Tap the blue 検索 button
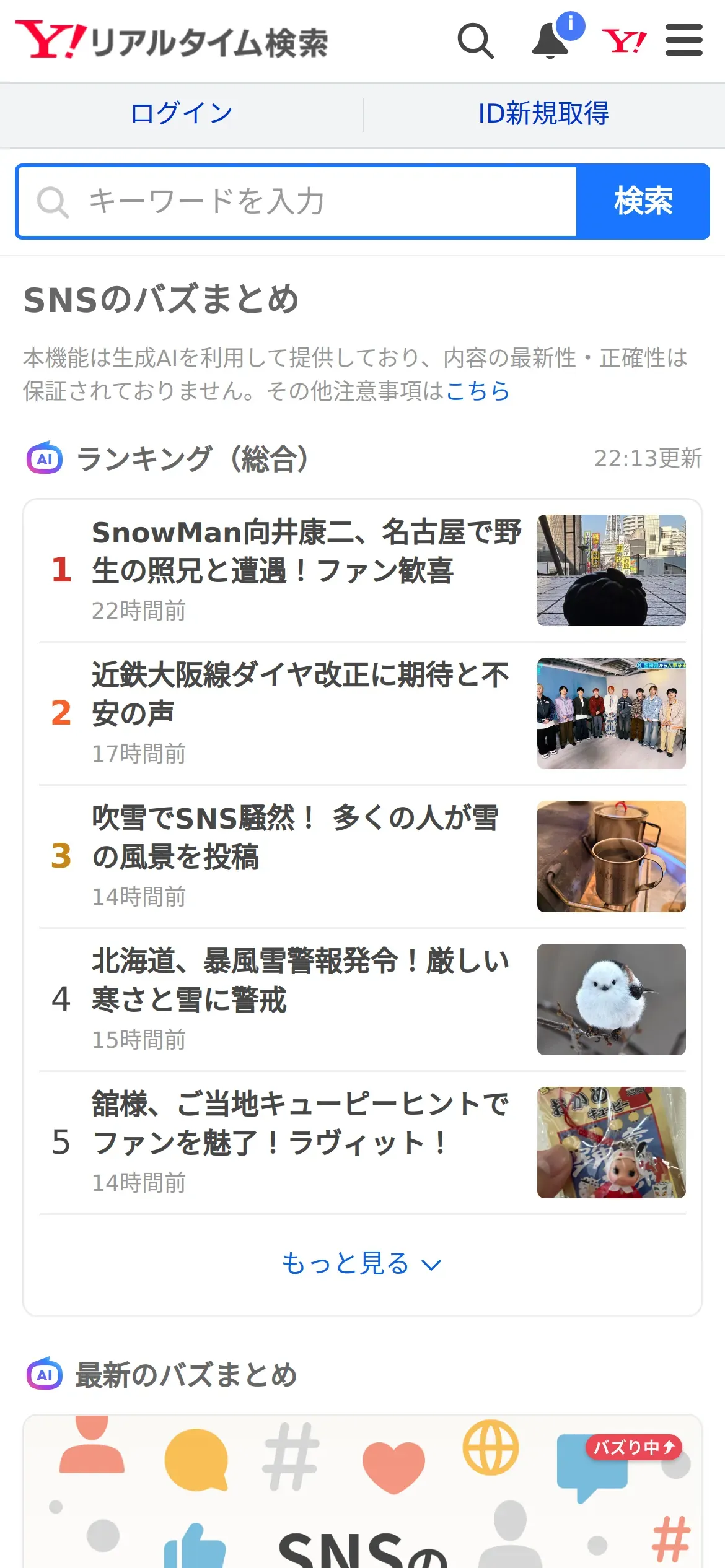This screenshot has width=725, height=1568. click(x=643, y=201)
